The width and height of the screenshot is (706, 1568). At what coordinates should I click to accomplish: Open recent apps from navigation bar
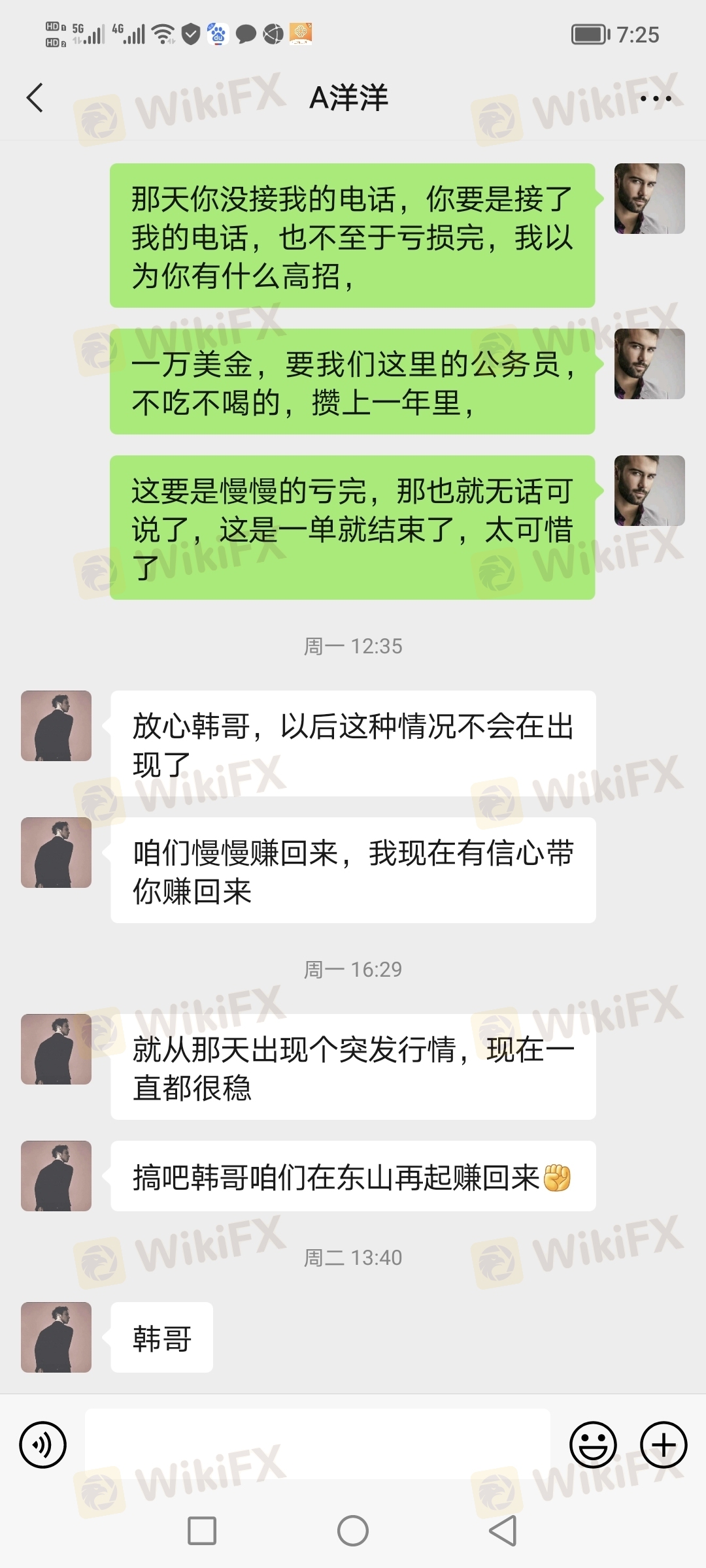point(202,1531)
